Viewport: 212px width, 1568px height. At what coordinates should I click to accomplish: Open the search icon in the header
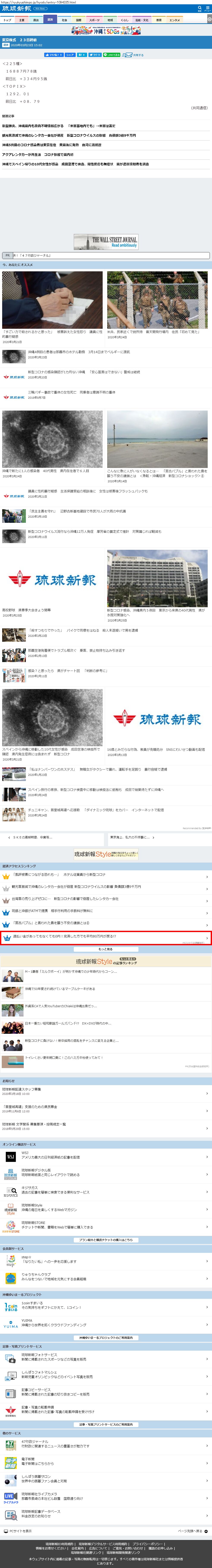coord(200,8)
